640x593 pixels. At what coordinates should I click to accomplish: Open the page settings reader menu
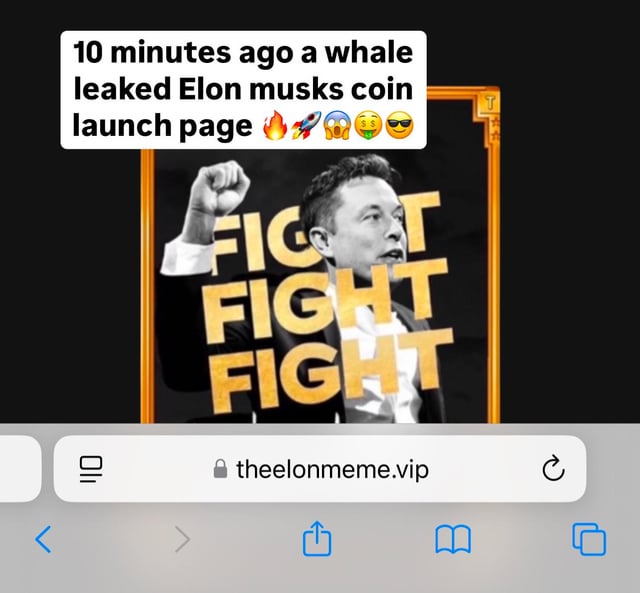92,468
